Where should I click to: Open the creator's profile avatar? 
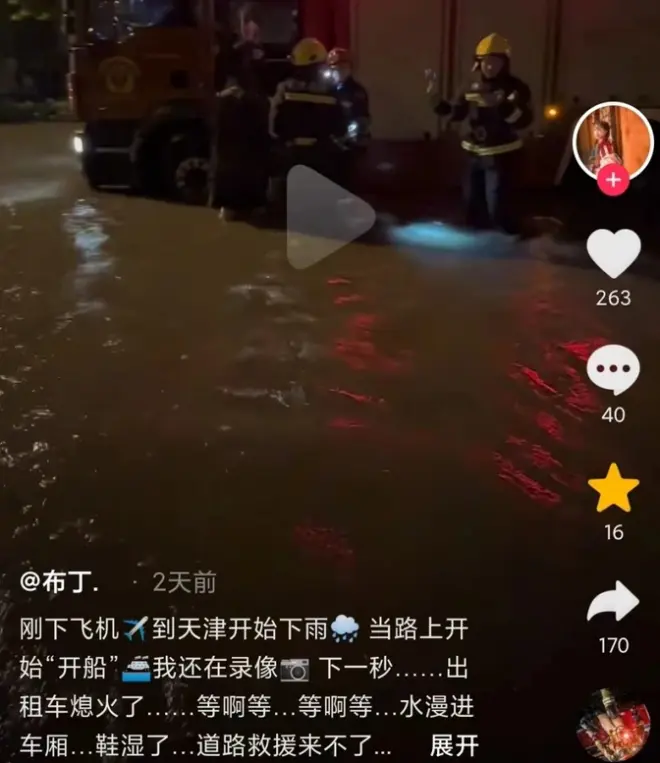pos(612,139)
